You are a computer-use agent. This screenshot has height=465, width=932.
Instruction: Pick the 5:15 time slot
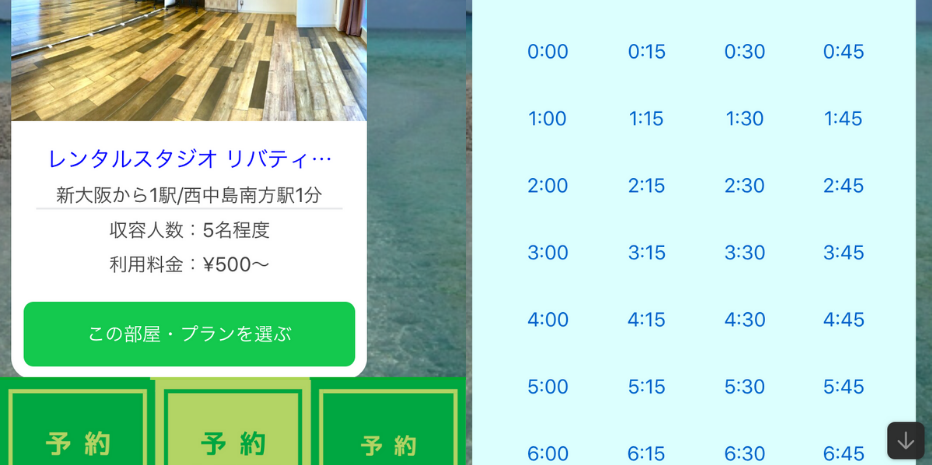coord(646,387)
